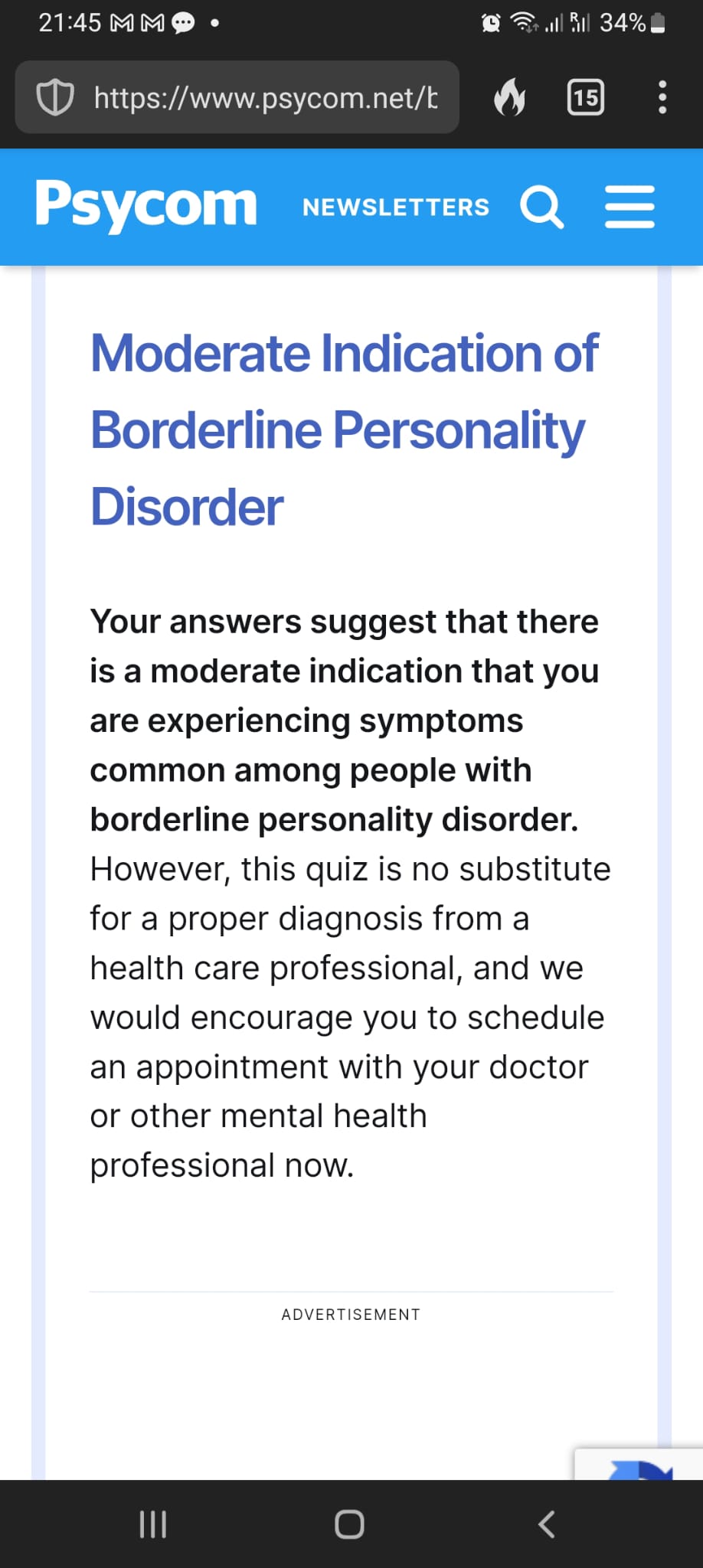Image resolution: width=703 pixels, height=1568 pixels.
Task: Open the Psycom hamburger menu
Action: (629, 207)
